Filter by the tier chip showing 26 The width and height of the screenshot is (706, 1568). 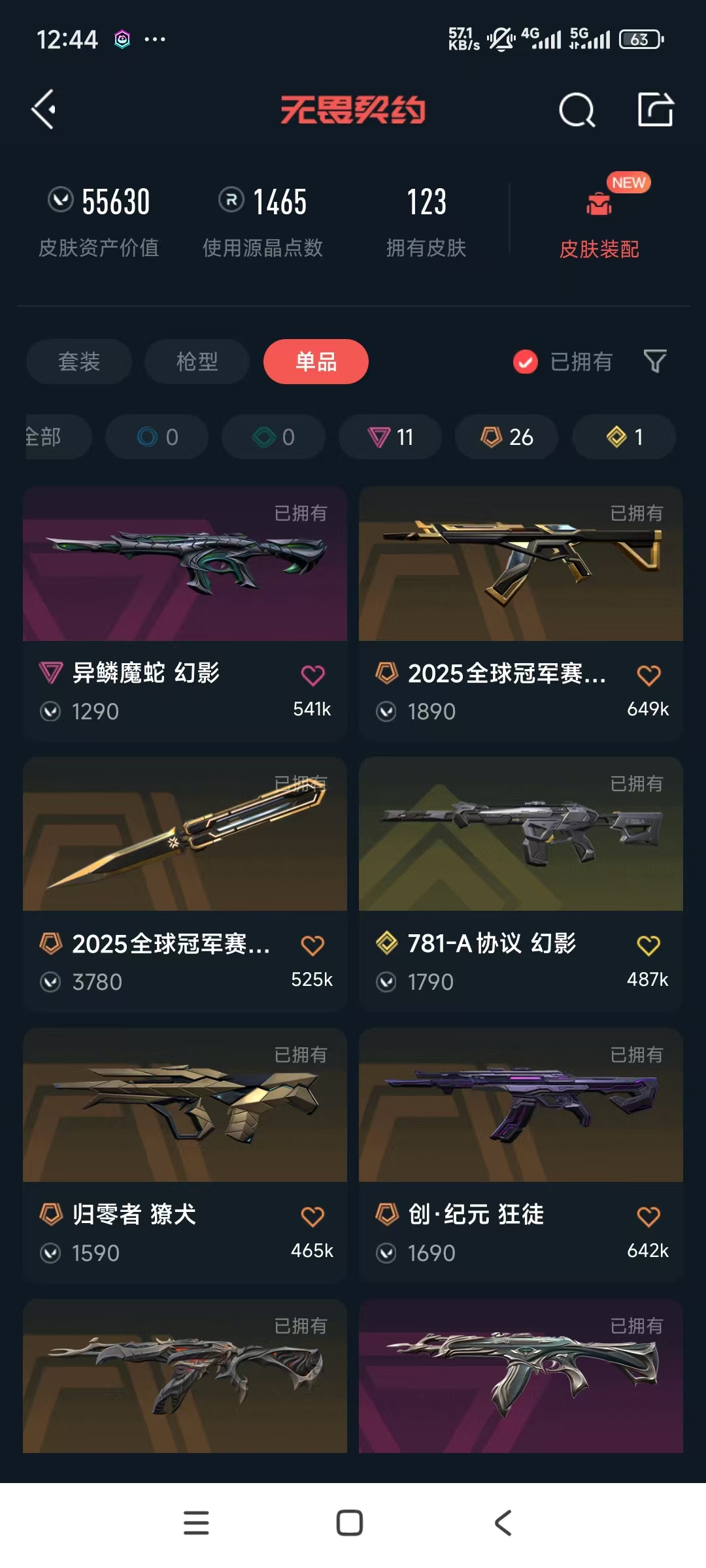507,436
